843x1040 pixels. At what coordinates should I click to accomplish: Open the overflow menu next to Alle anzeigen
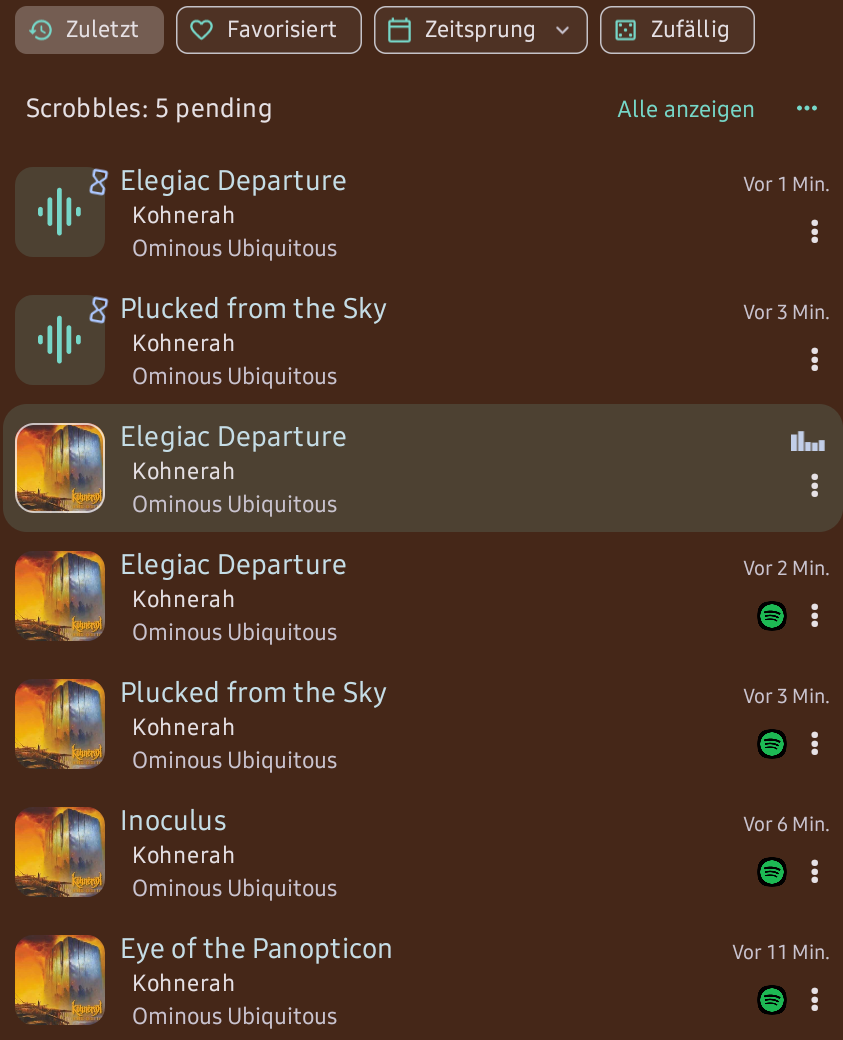pos(806,108)
